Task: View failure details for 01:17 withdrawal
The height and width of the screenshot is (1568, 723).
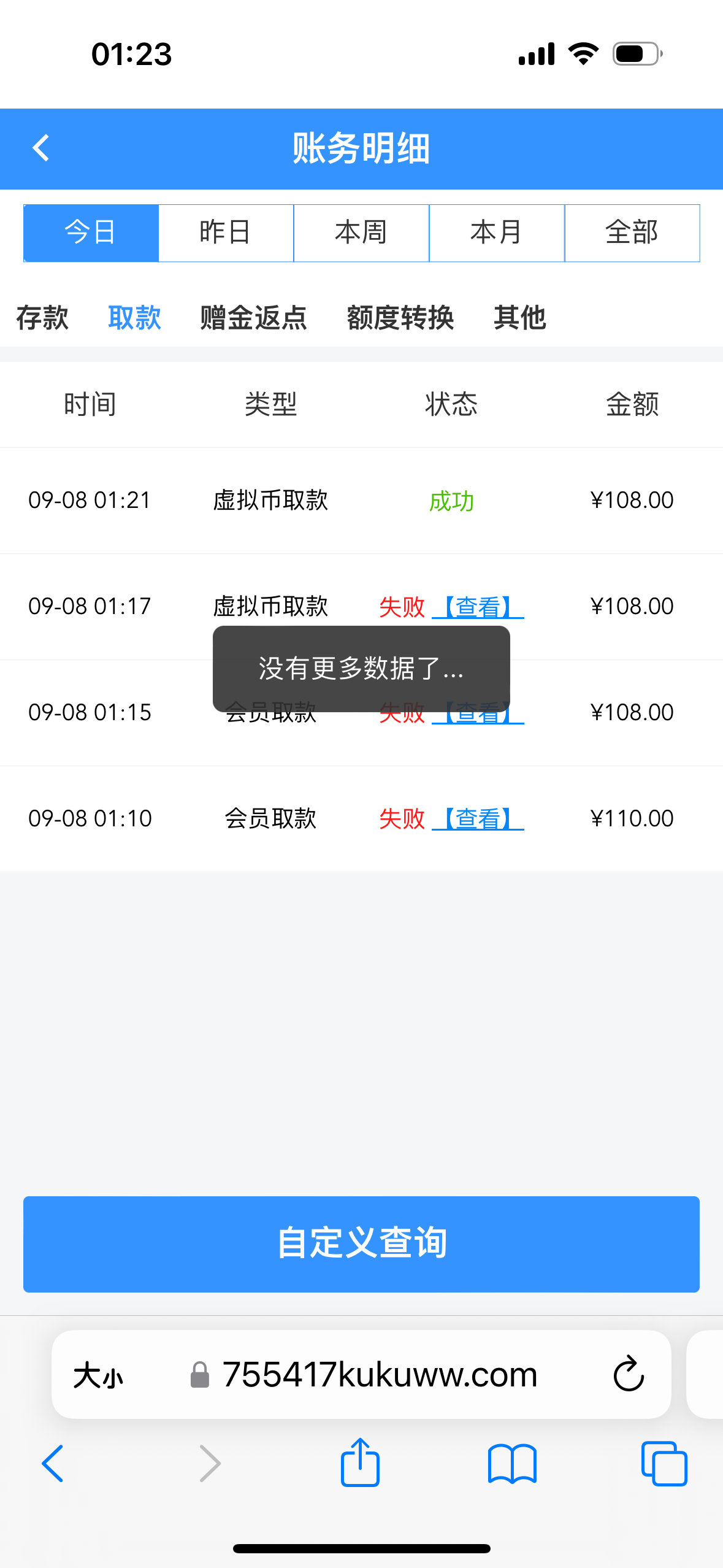Action: pyautogui.click(x=478, y=607)
